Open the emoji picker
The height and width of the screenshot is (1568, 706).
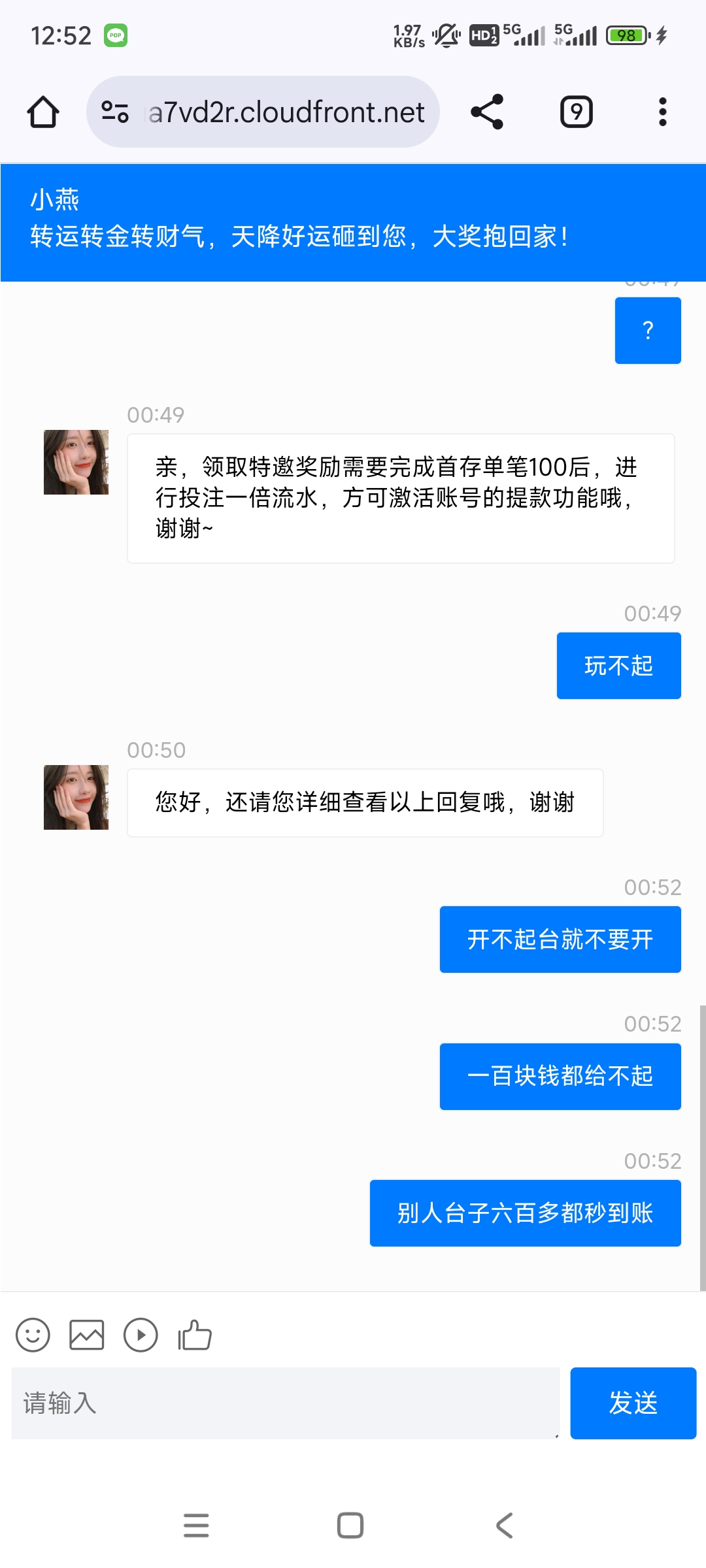coord(33,1334)
